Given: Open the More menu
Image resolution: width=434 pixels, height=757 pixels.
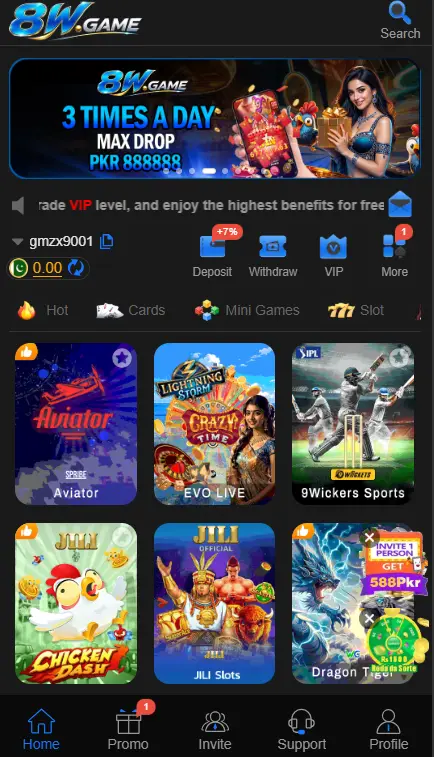Looking at the screenshot, I should (394, 256).
